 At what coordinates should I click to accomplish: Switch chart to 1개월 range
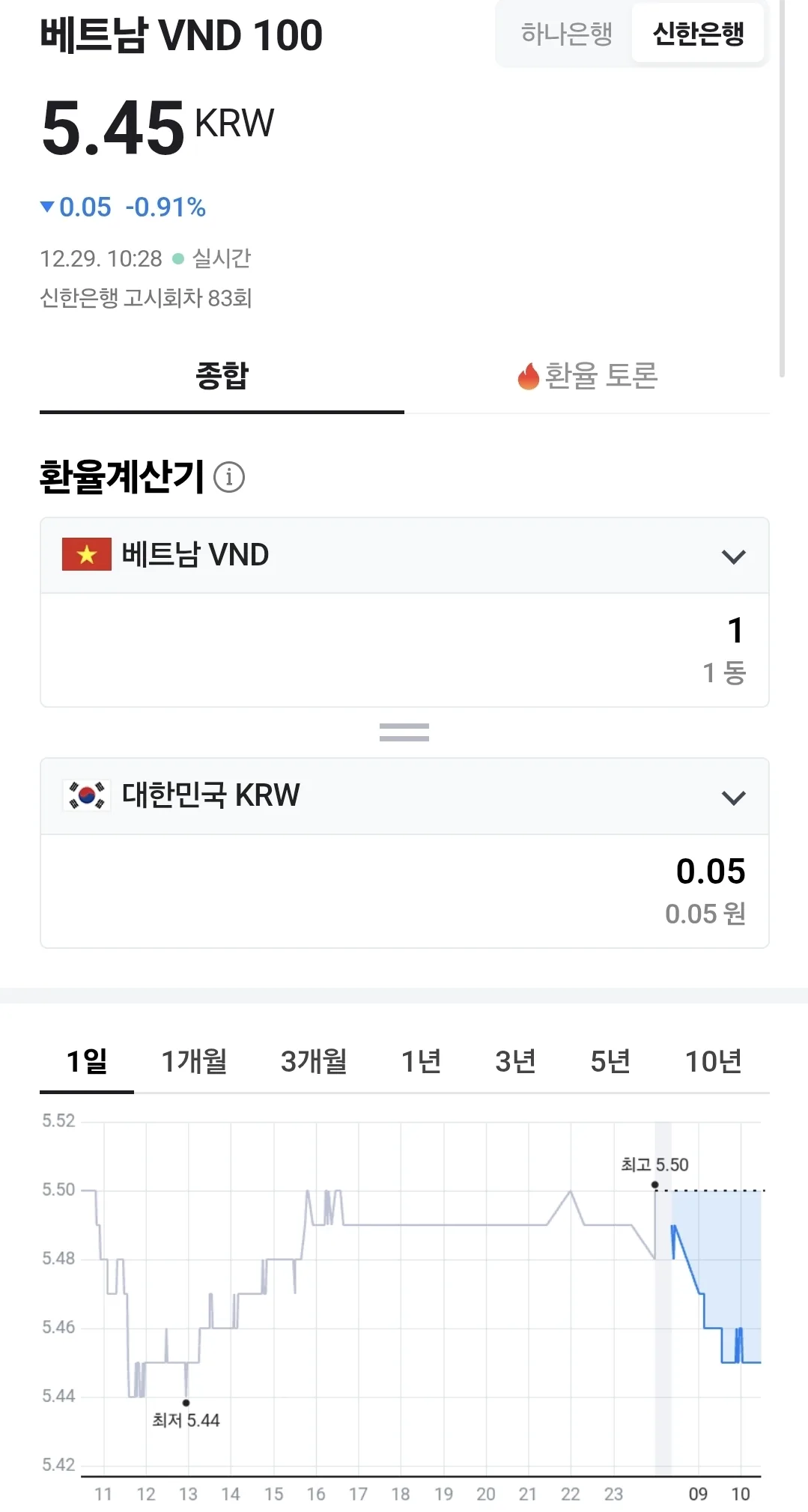tap(194, 1061)
